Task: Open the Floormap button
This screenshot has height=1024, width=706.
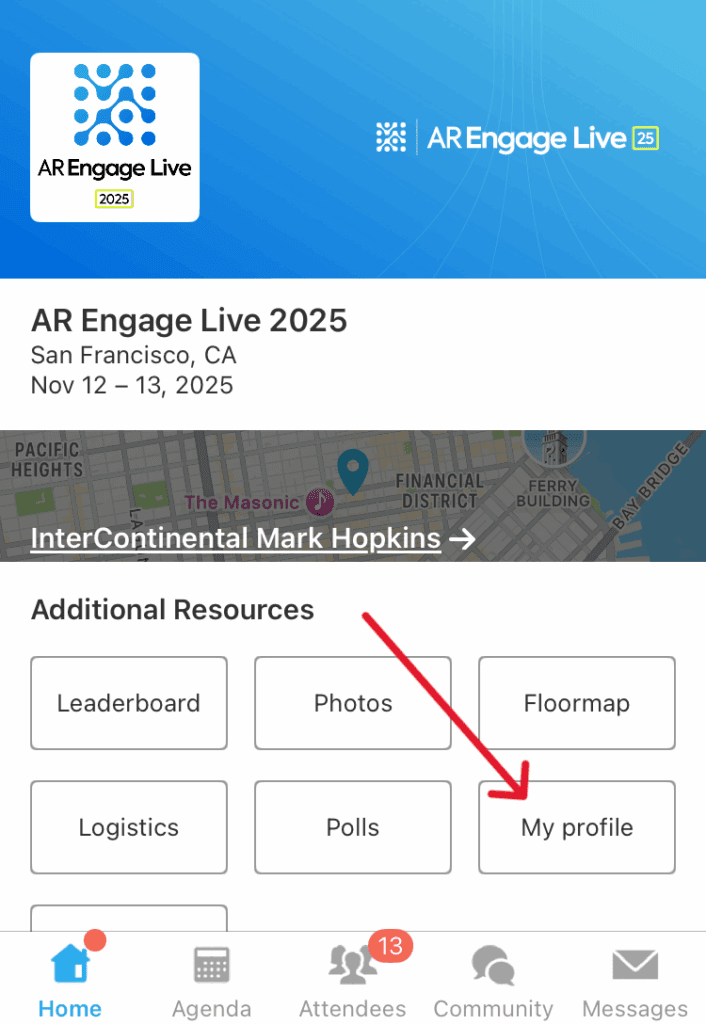Action: (x=577, y=703)
